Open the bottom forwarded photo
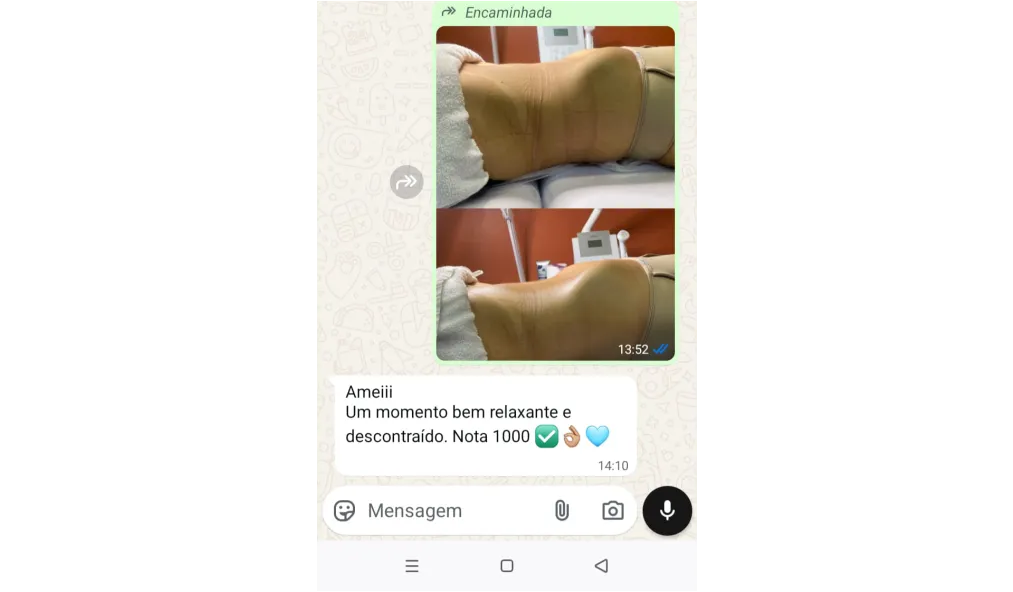This screenshot has height=592, width=1013. coord(555,284)
